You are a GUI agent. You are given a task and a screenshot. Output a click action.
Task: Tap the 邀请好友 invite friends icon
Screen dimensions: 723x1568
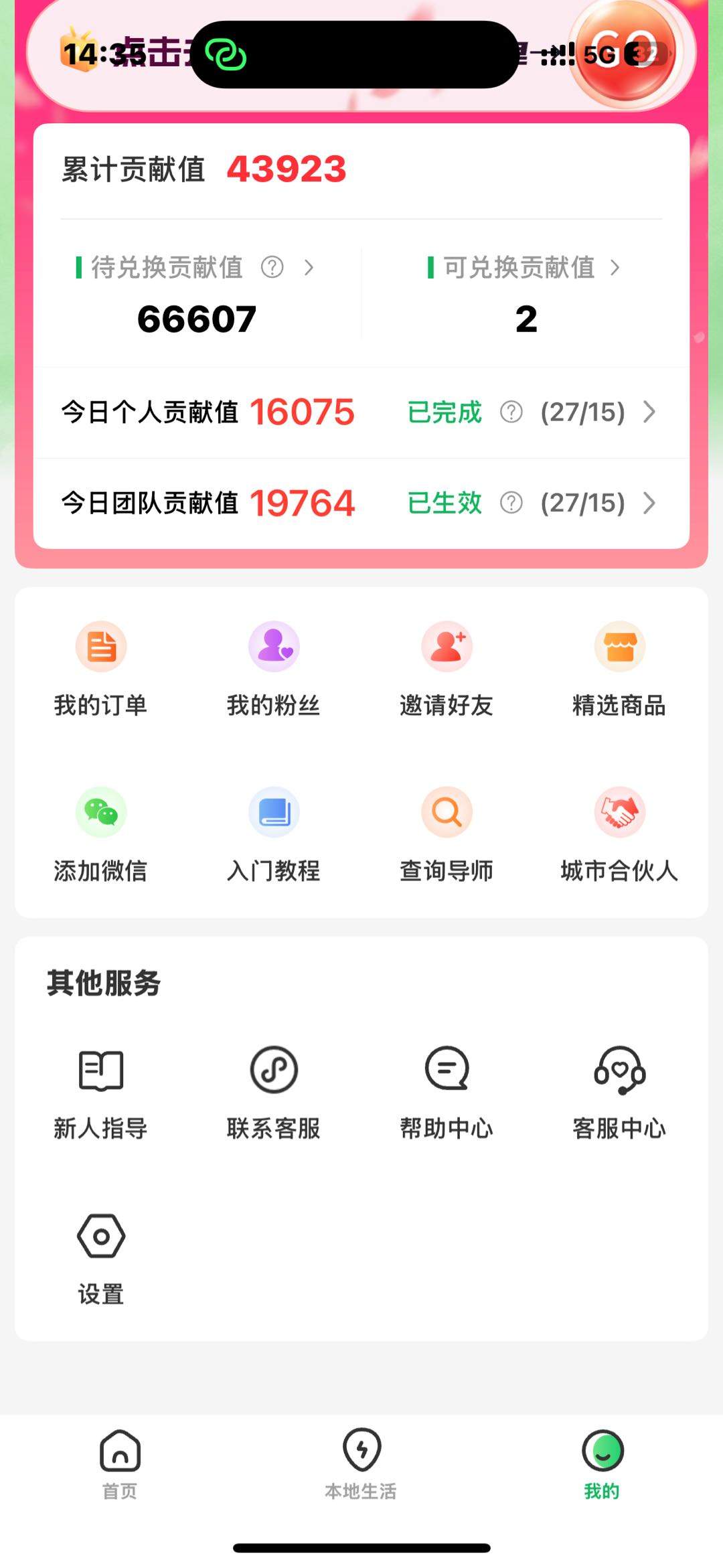coord(446,645)
